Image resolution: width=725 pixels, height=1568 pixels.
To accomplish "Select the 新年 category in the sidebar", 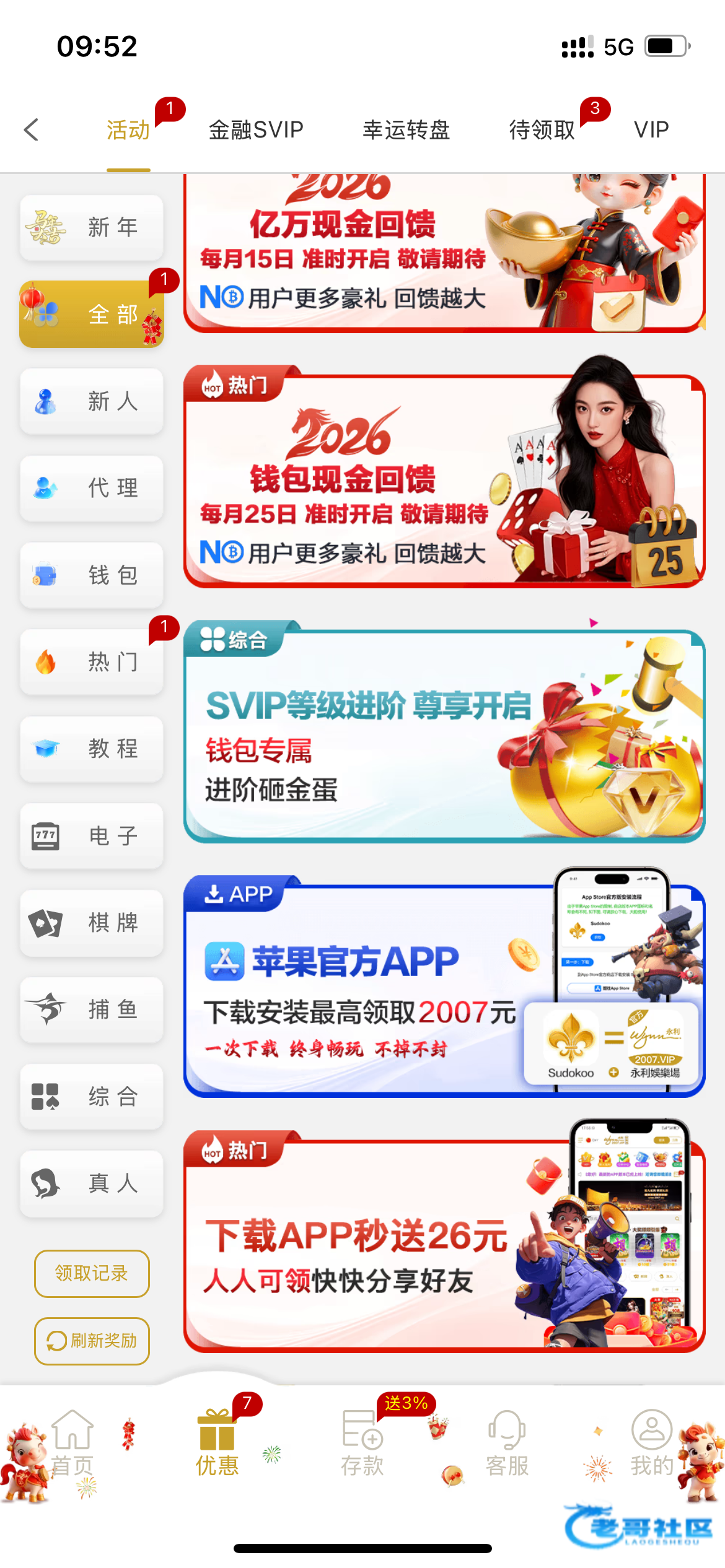I will [92, 227].
